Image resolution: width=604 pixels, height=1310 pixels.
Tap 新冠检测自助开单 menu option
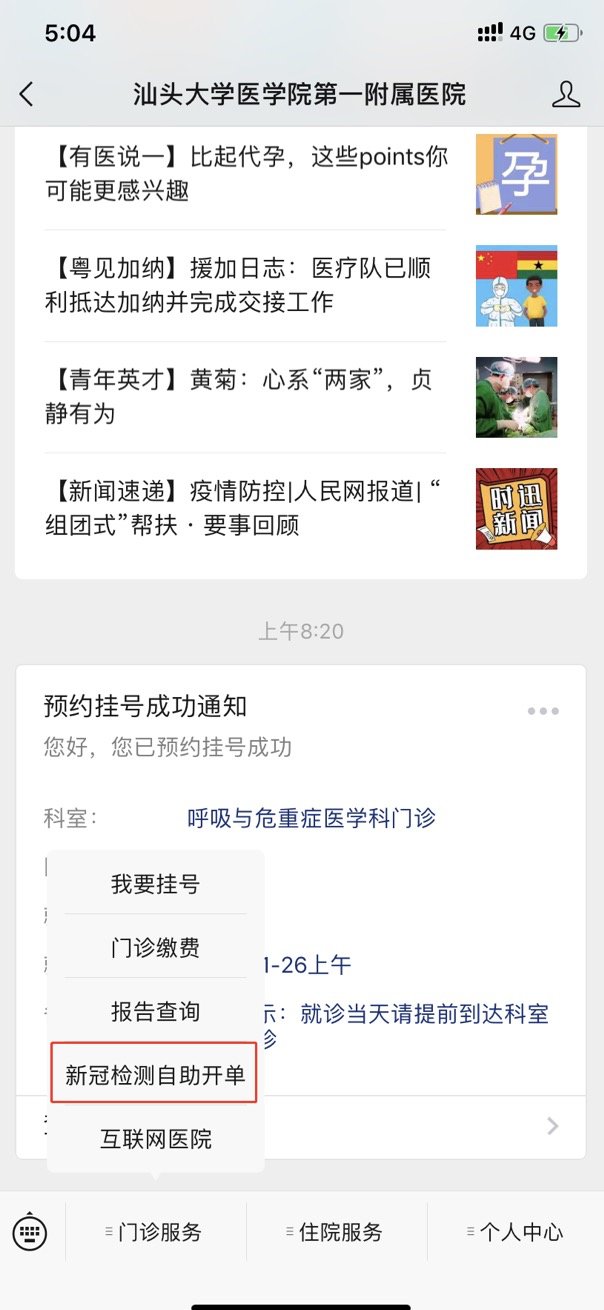(155, 1074)
